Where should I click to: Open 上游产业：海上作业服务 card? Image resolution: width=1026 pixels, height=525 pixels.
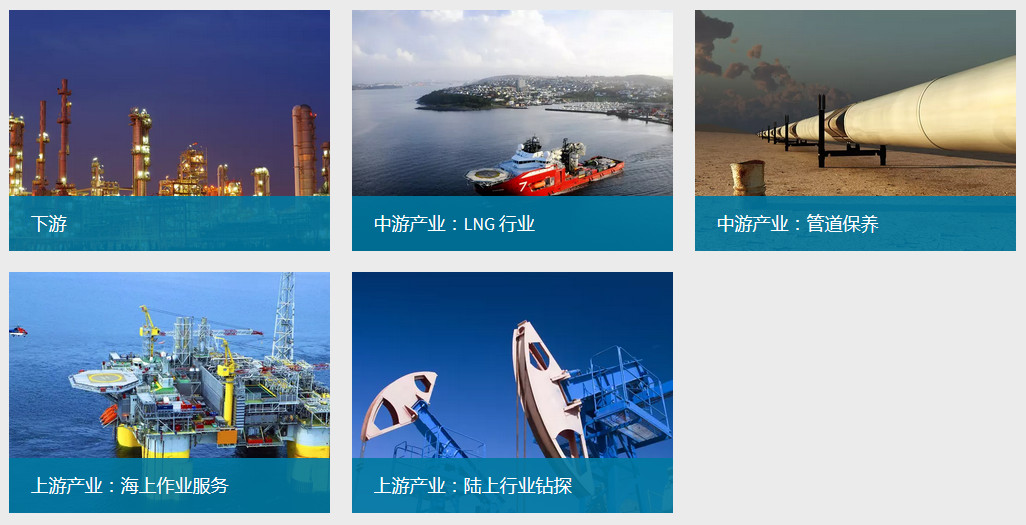coord(169,392)
